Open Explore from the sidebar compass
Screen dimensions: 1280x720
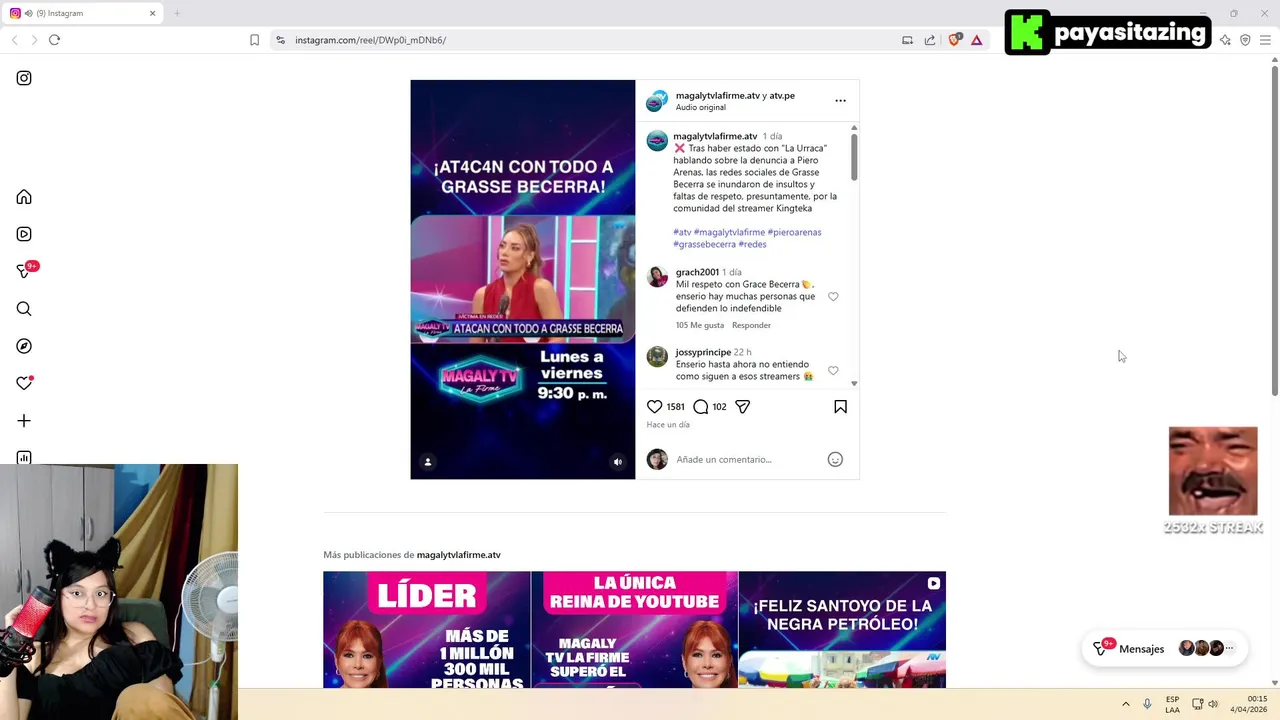tap(24, 346)
